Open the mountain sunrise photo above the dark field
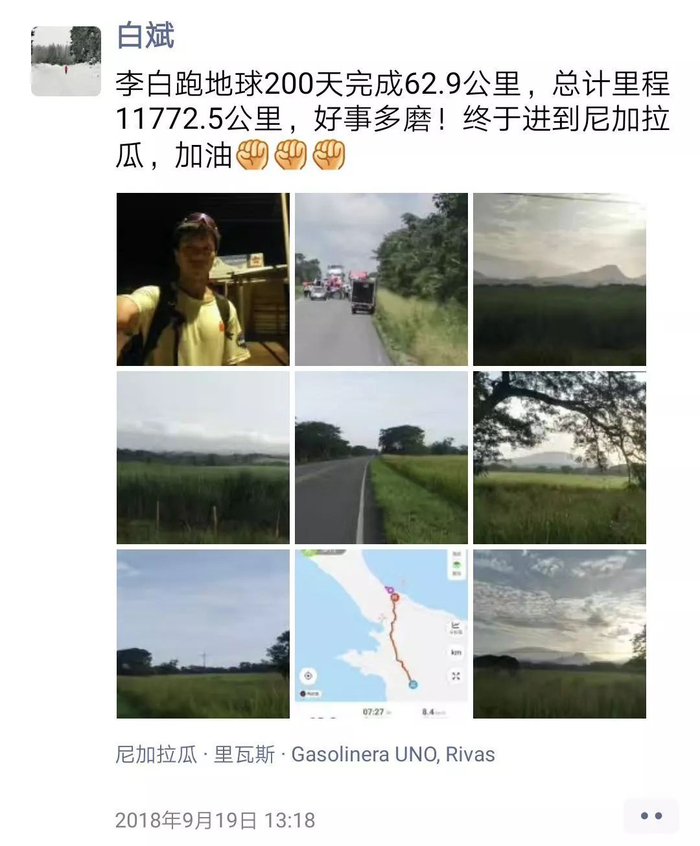The width and height of the screenshot is (700, 846). (x=559, y=279)
